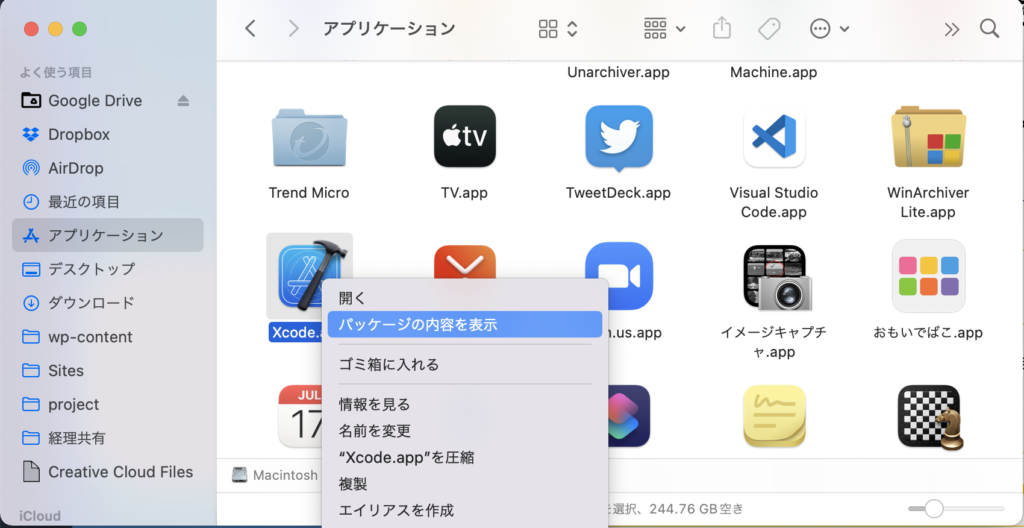Select パッケージの内容を表示 in context menu

pyautogui.click(x=418, y=324)
